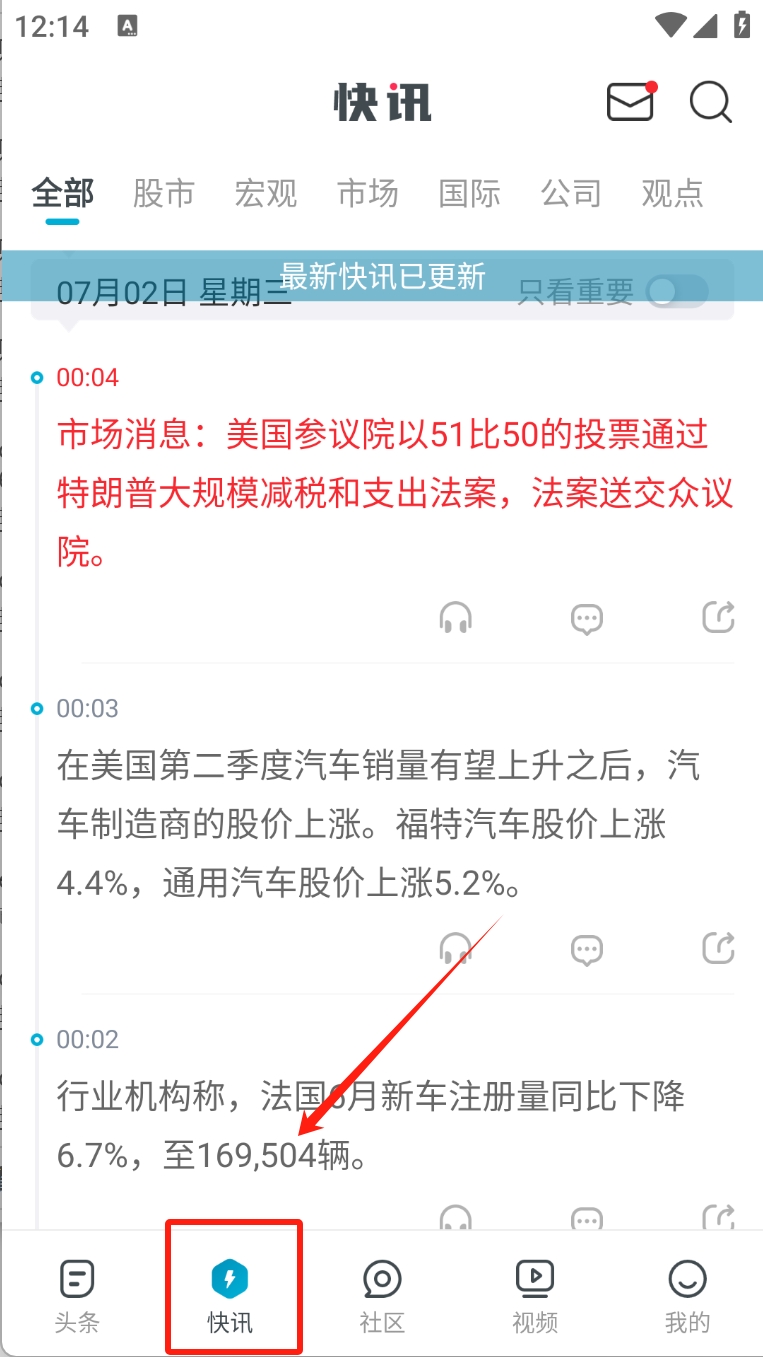Switch to the 视频 tab

click(x=535, y=1296)
